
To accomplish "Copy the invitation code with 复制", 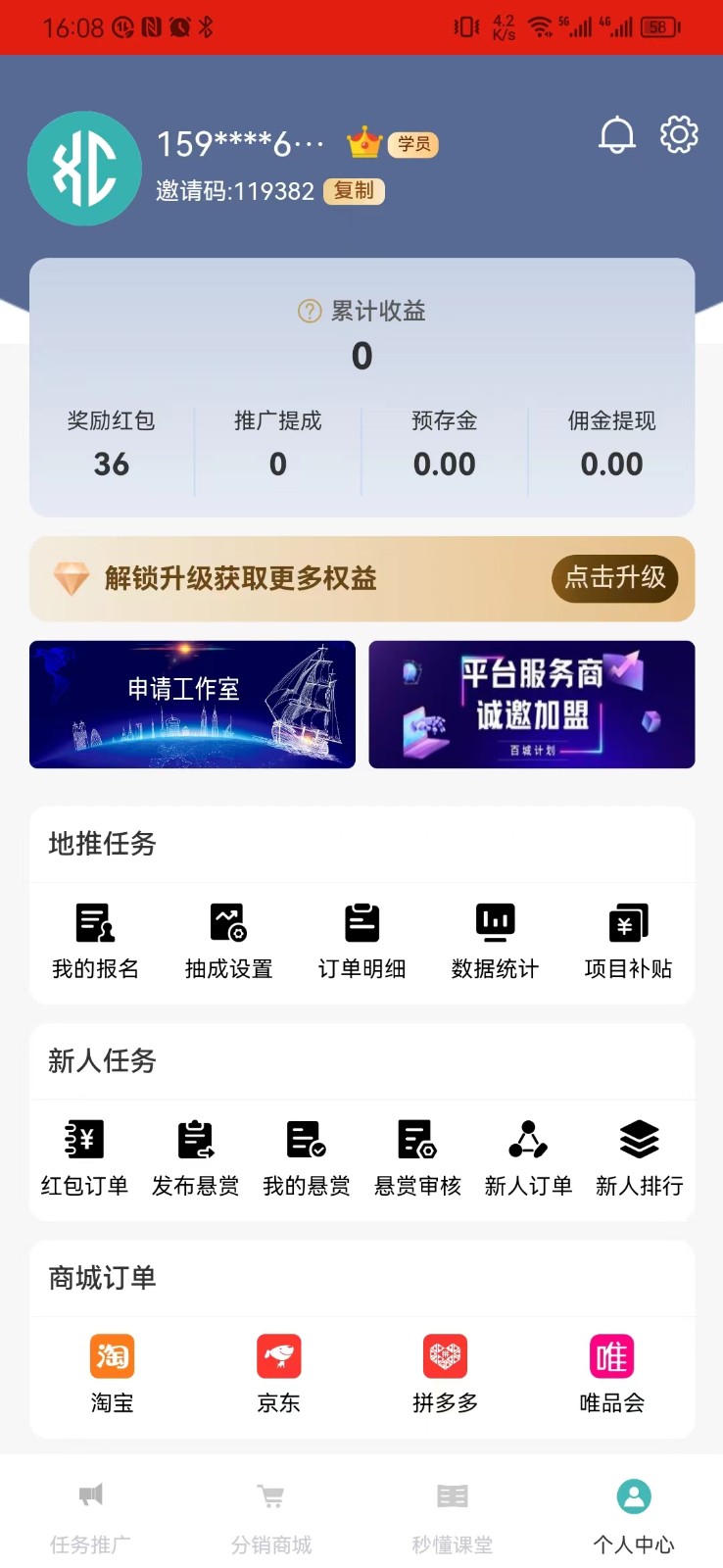I will (x=354, y=191).
